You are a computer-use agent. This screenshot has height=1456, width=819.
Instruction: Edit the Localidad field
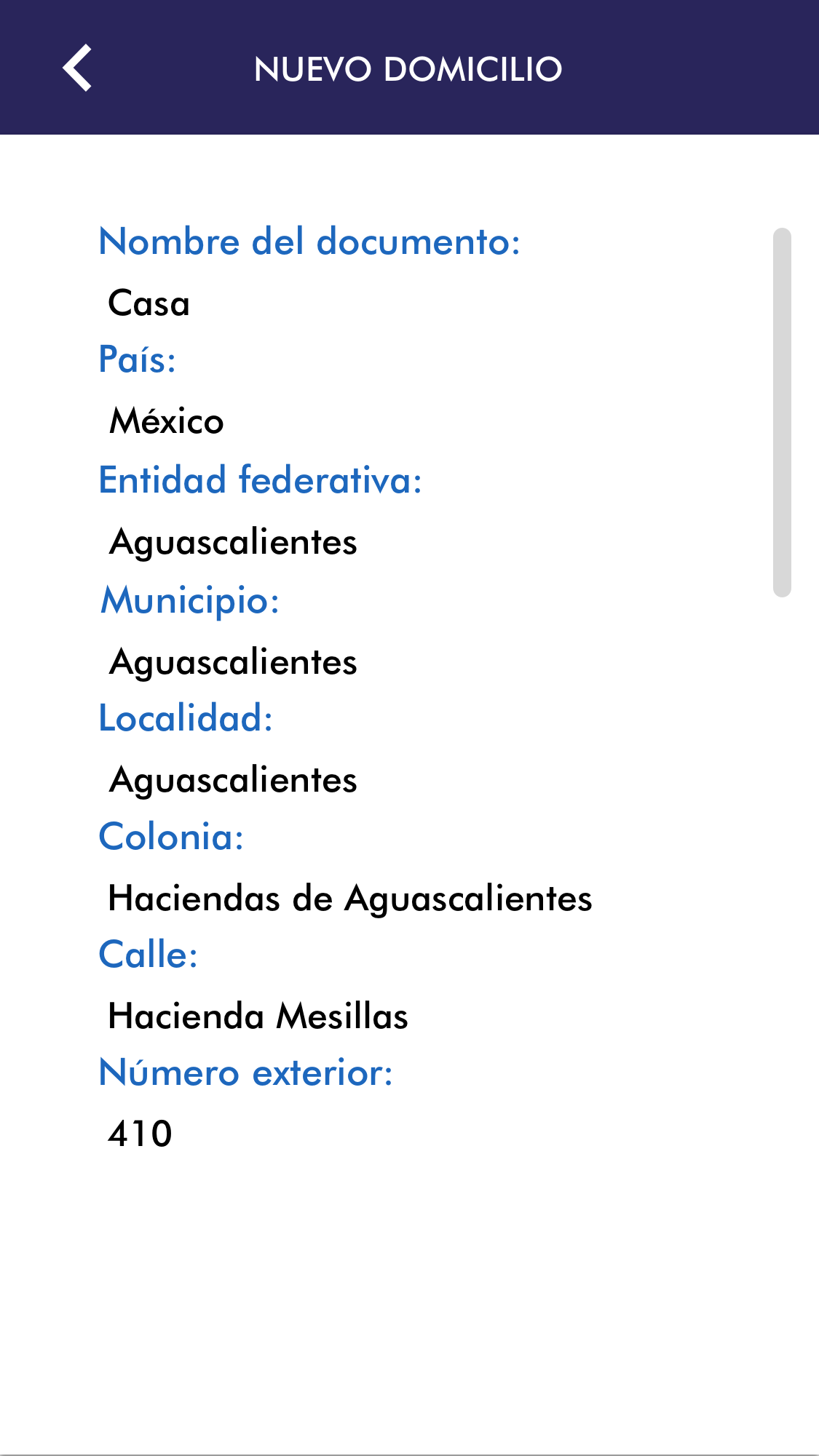[x=233, y=780]
